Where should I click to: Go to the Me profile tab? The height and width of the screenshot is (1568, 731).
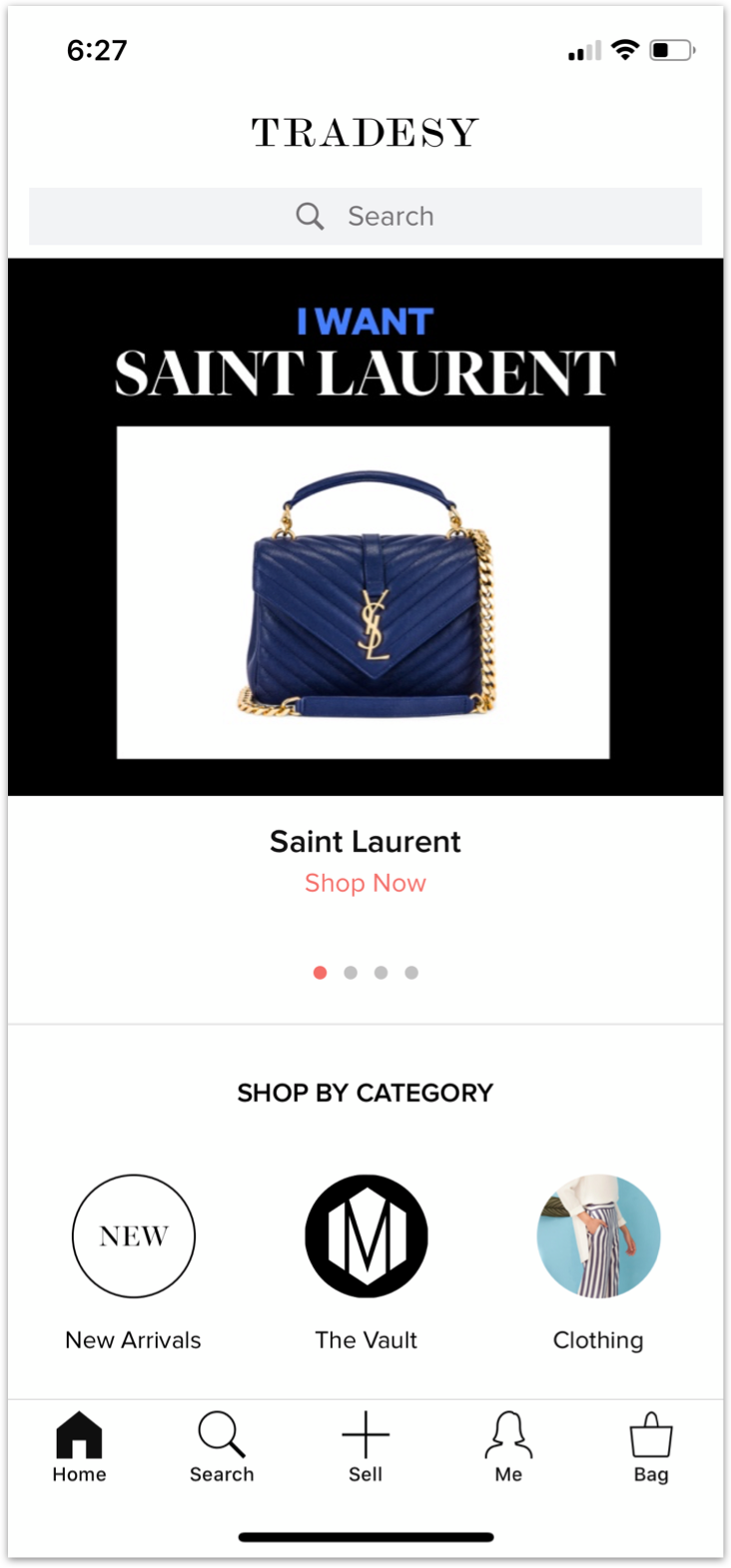[x=508, y=1446]
